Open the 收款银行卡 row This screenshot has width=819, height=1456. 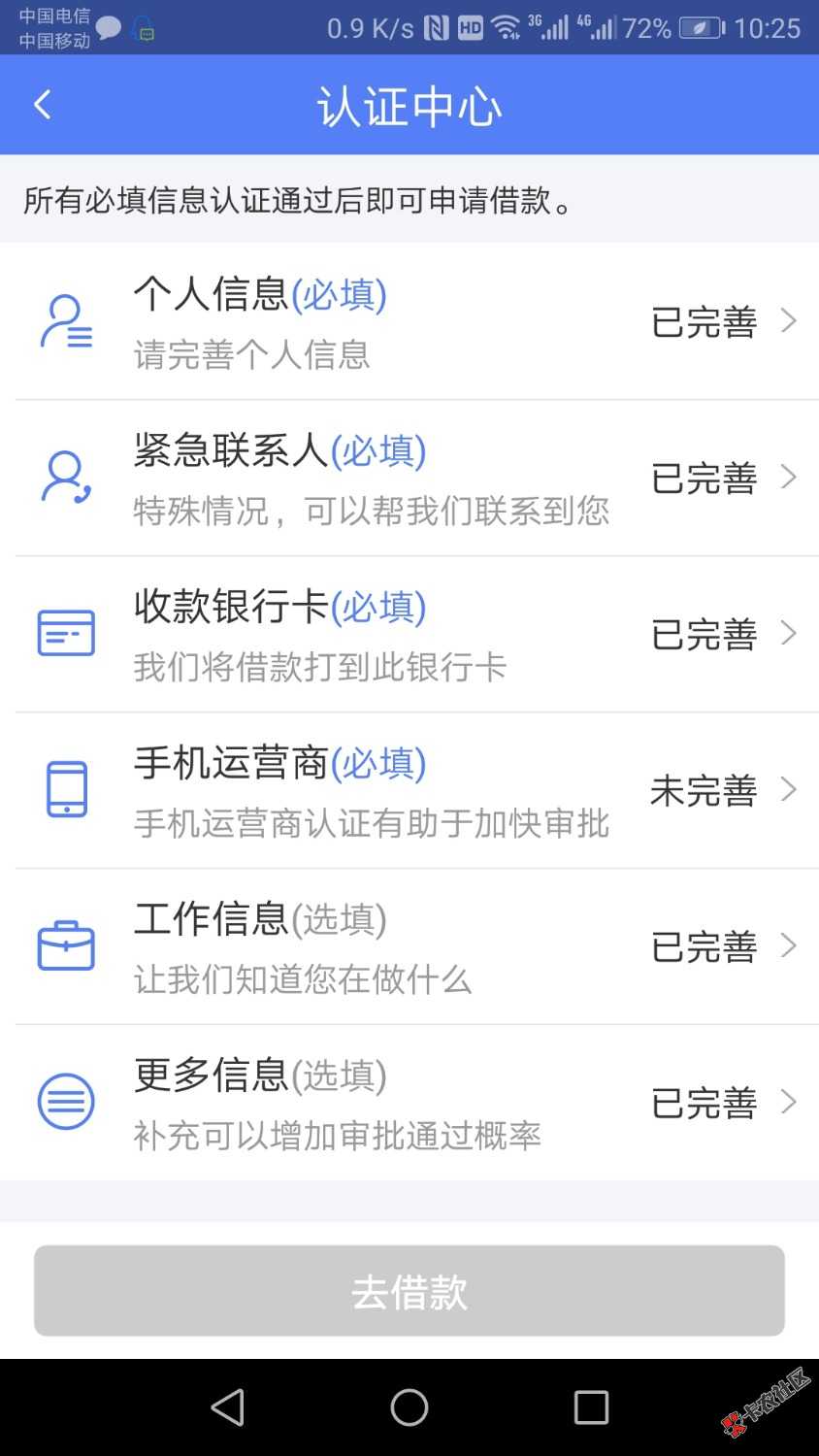point(409,634)
